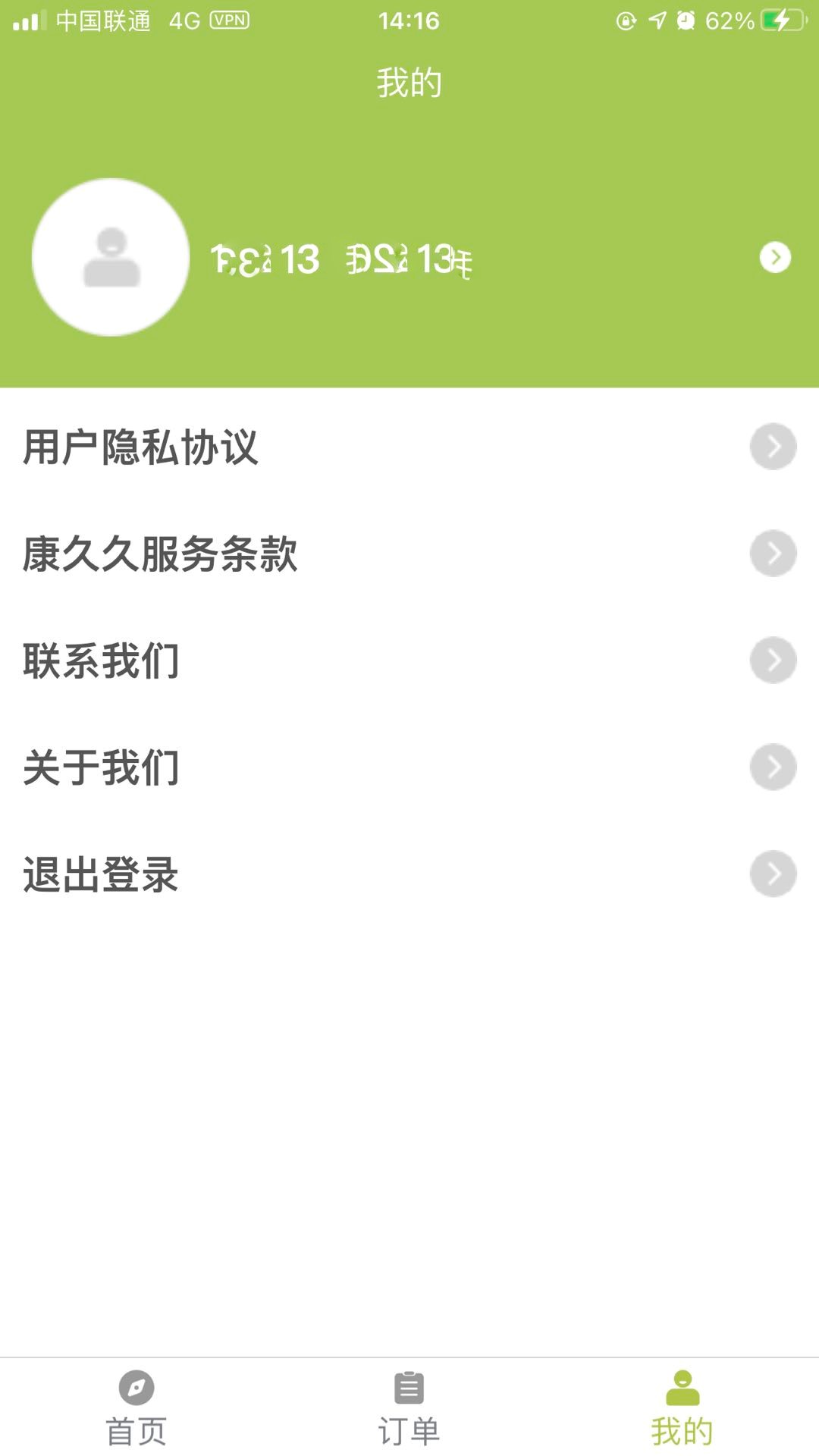Tap the profile avatar placeholder
This screenshot has width=819, height=1456.
click(111, 257)
